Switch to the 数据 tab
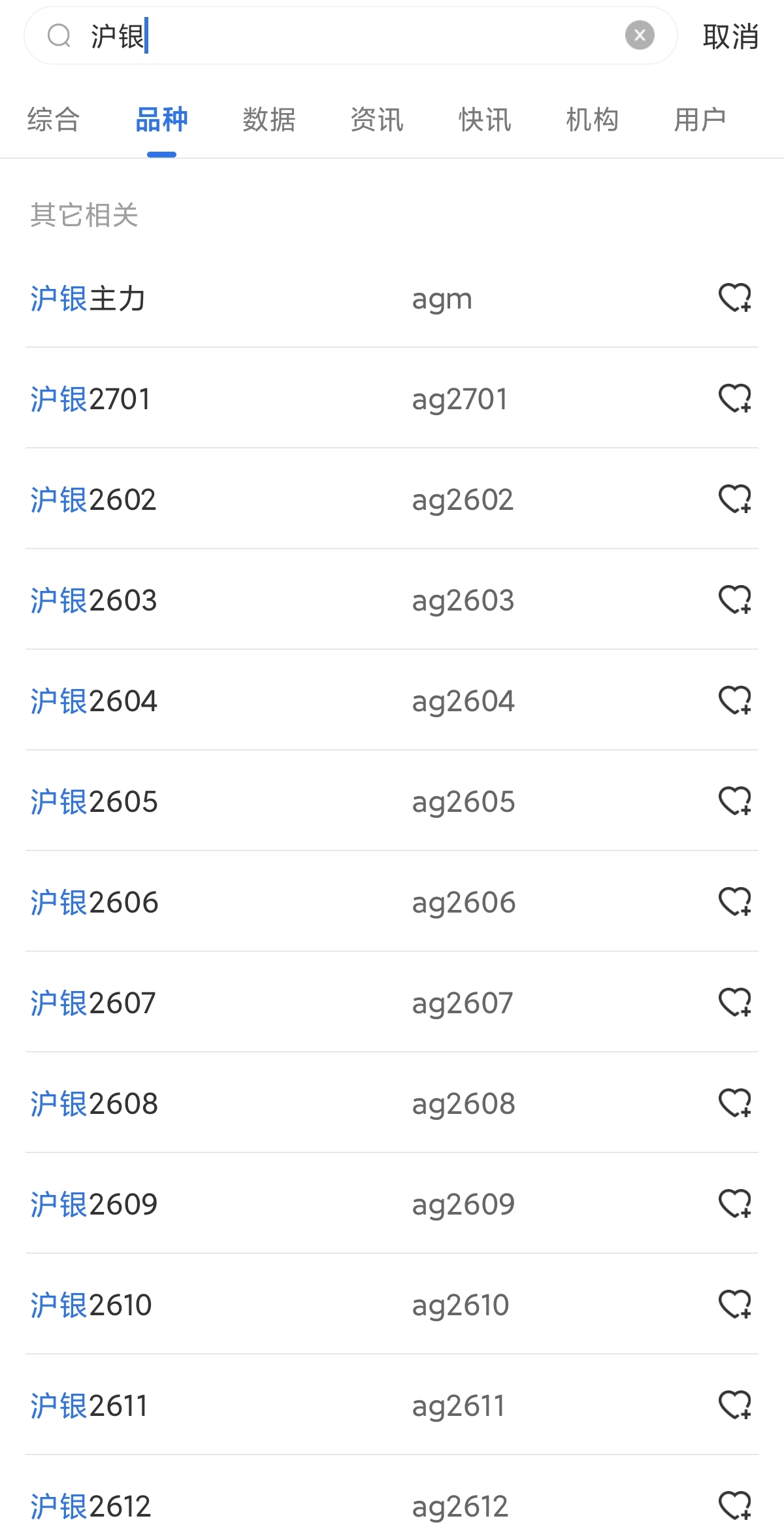The image size is (784, 1529). (269, 120)
